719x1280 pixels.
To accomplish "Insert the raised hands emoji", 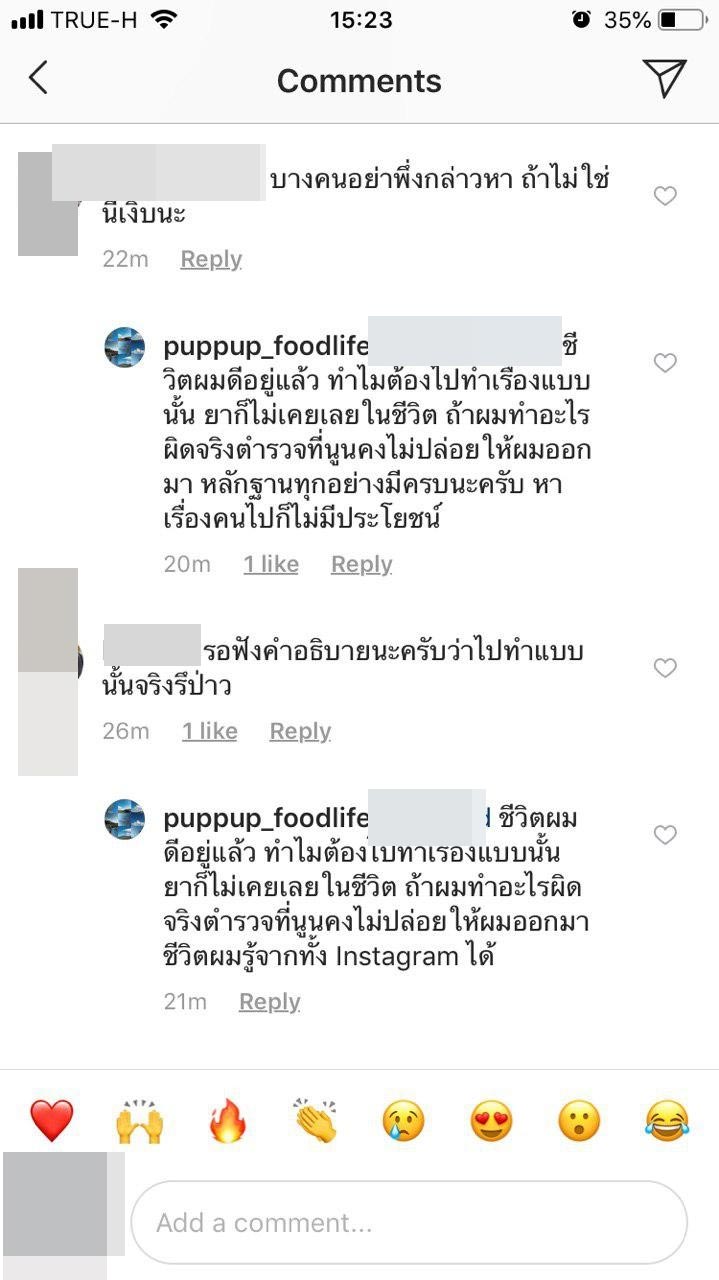I will coord(139,1120).
